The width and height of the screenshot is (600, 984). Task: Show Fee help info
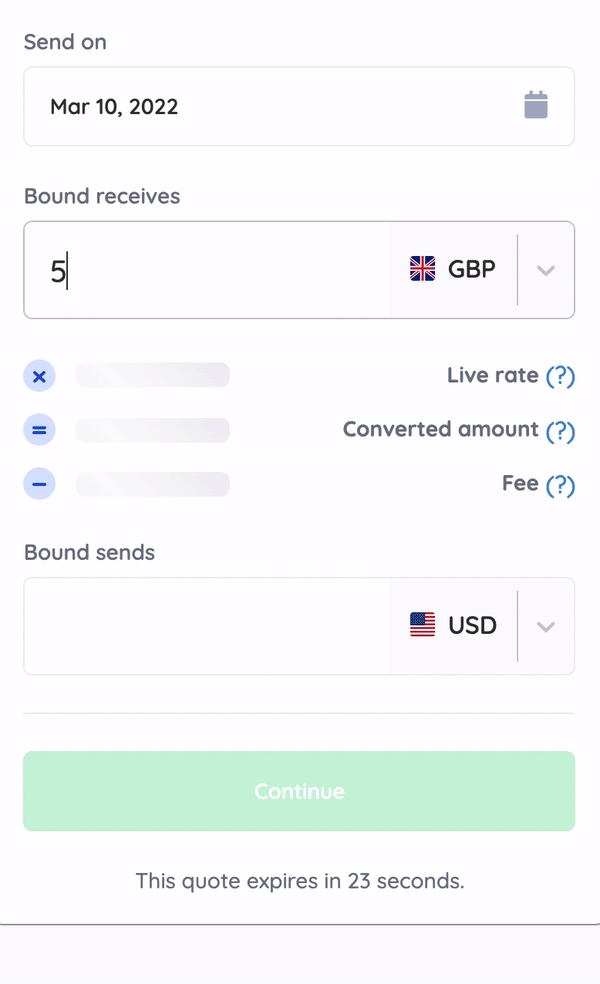pyautogui.click(x=560, y=484)
